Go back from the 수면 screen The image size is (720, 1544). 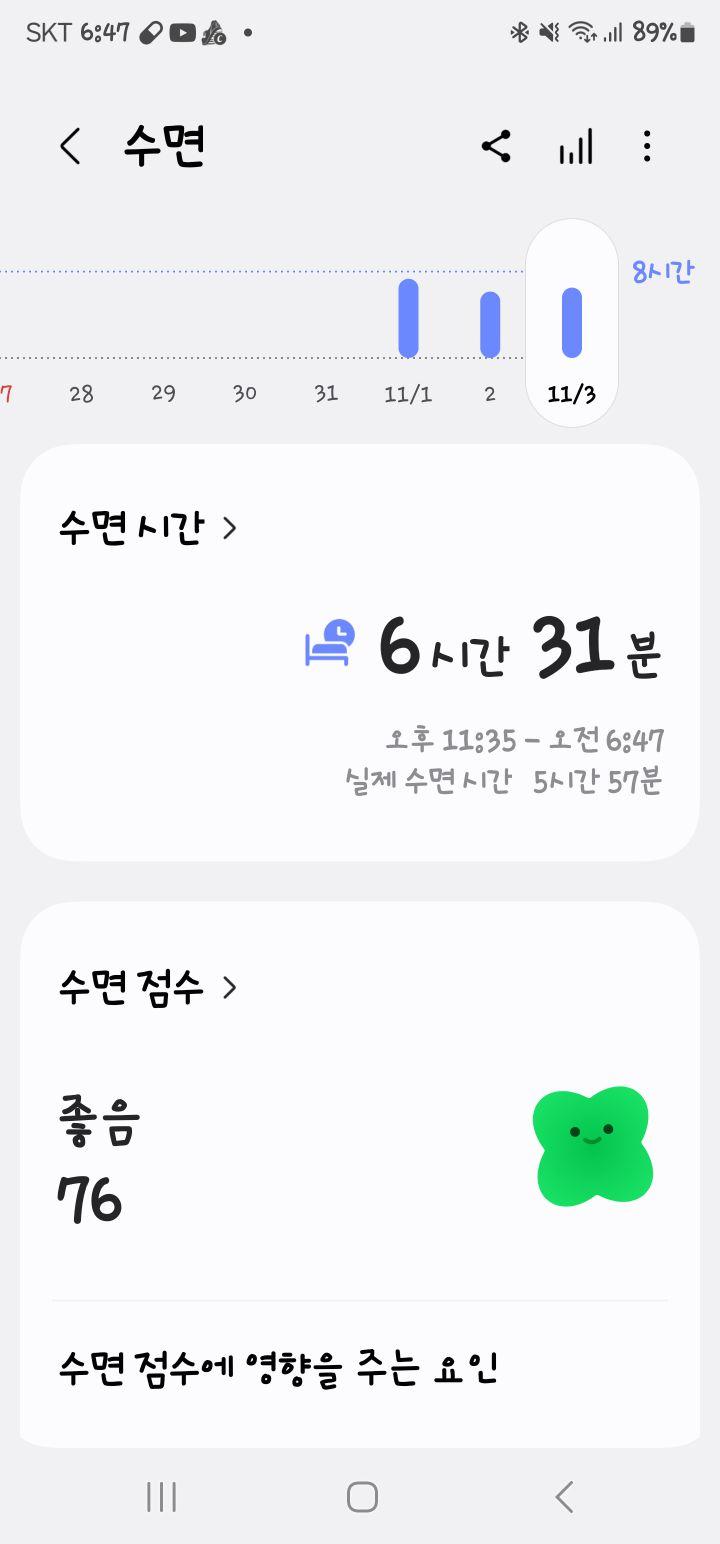[69, 147]
